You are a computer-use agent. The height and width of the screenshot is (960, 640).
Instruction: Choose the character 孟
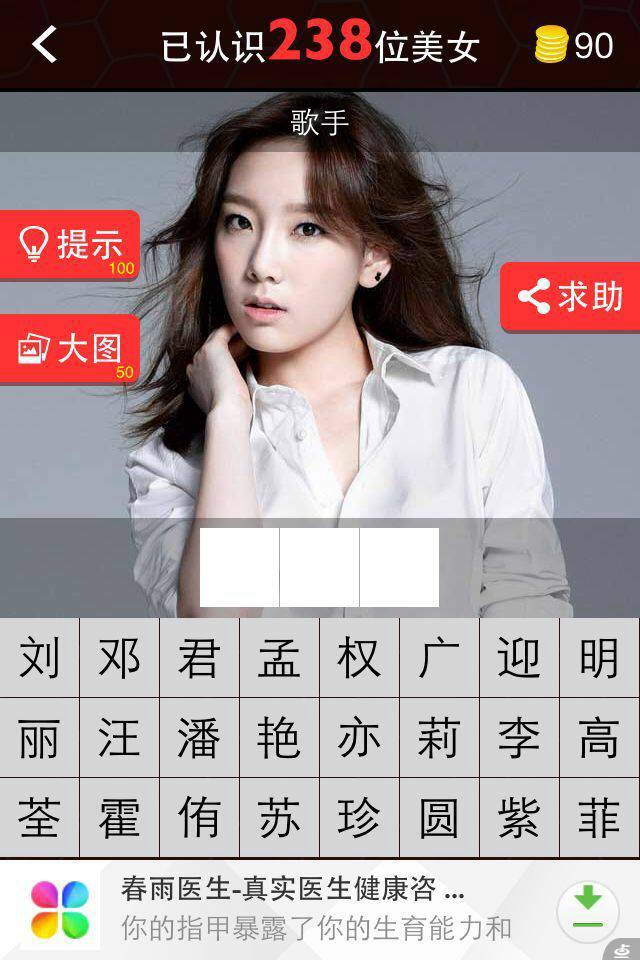[279, 657]
